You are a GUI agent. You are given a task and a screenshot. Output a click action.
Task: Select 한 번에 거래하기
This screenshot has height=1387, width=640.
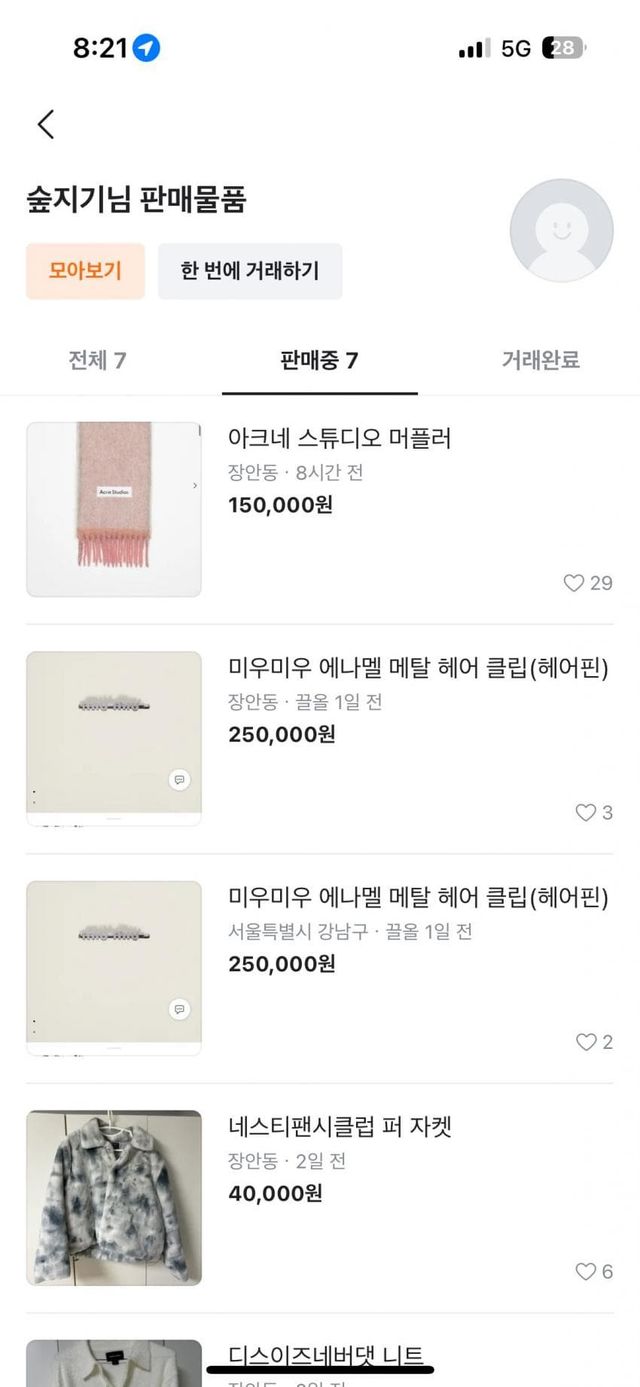[x=250, y=271]
